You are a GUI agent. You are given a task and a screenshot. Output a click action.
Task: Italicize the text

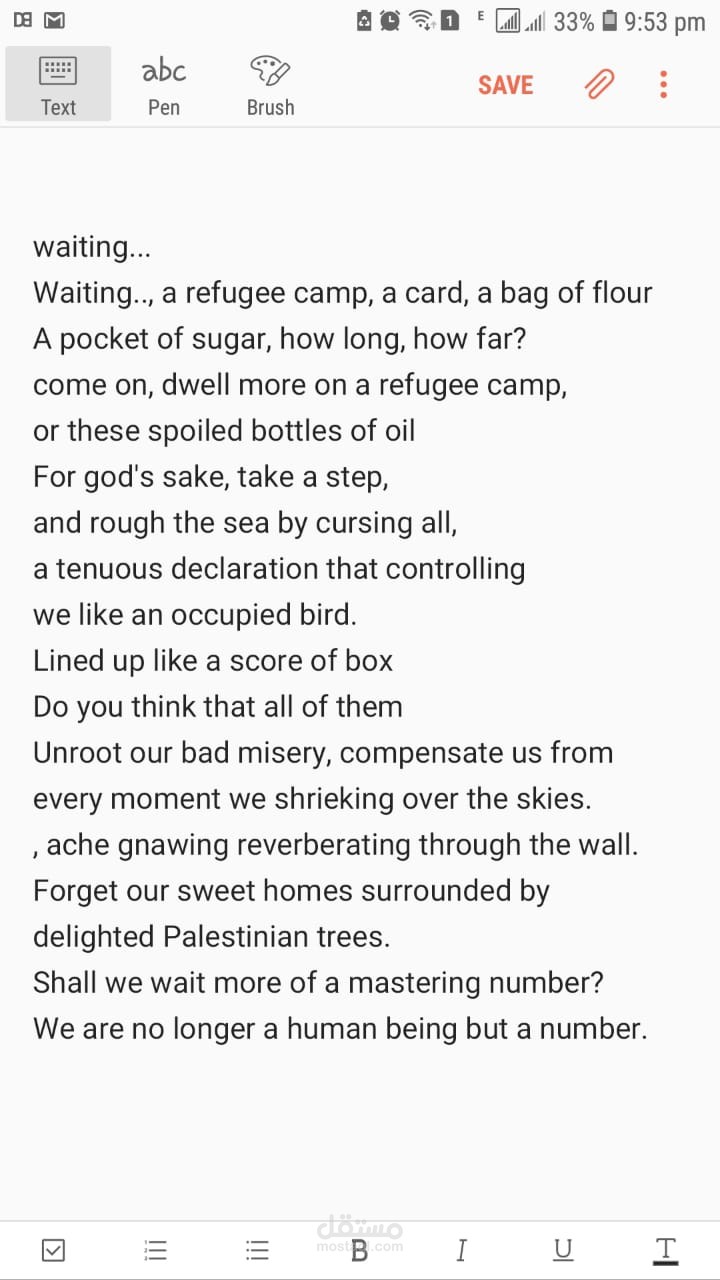[x=461, y=1250]
